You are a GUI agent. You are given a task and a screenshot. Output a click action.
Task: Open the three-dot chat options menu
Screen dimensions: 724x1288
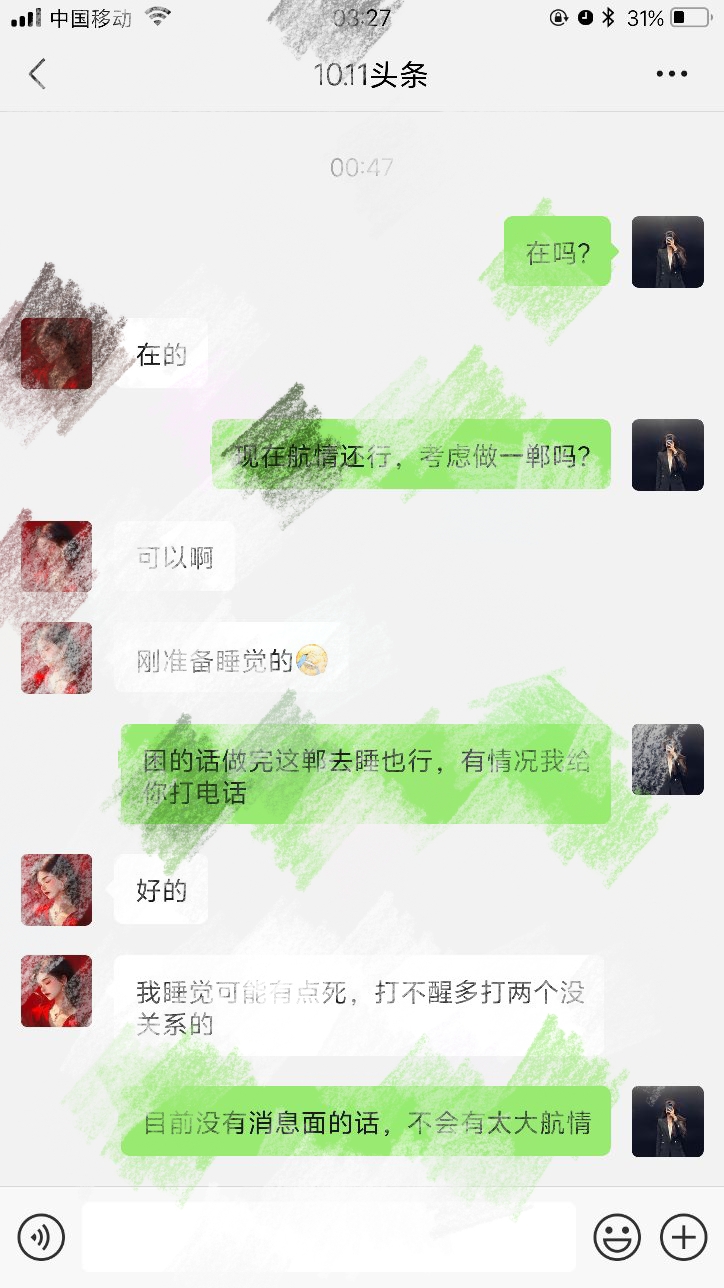point(671,74)
